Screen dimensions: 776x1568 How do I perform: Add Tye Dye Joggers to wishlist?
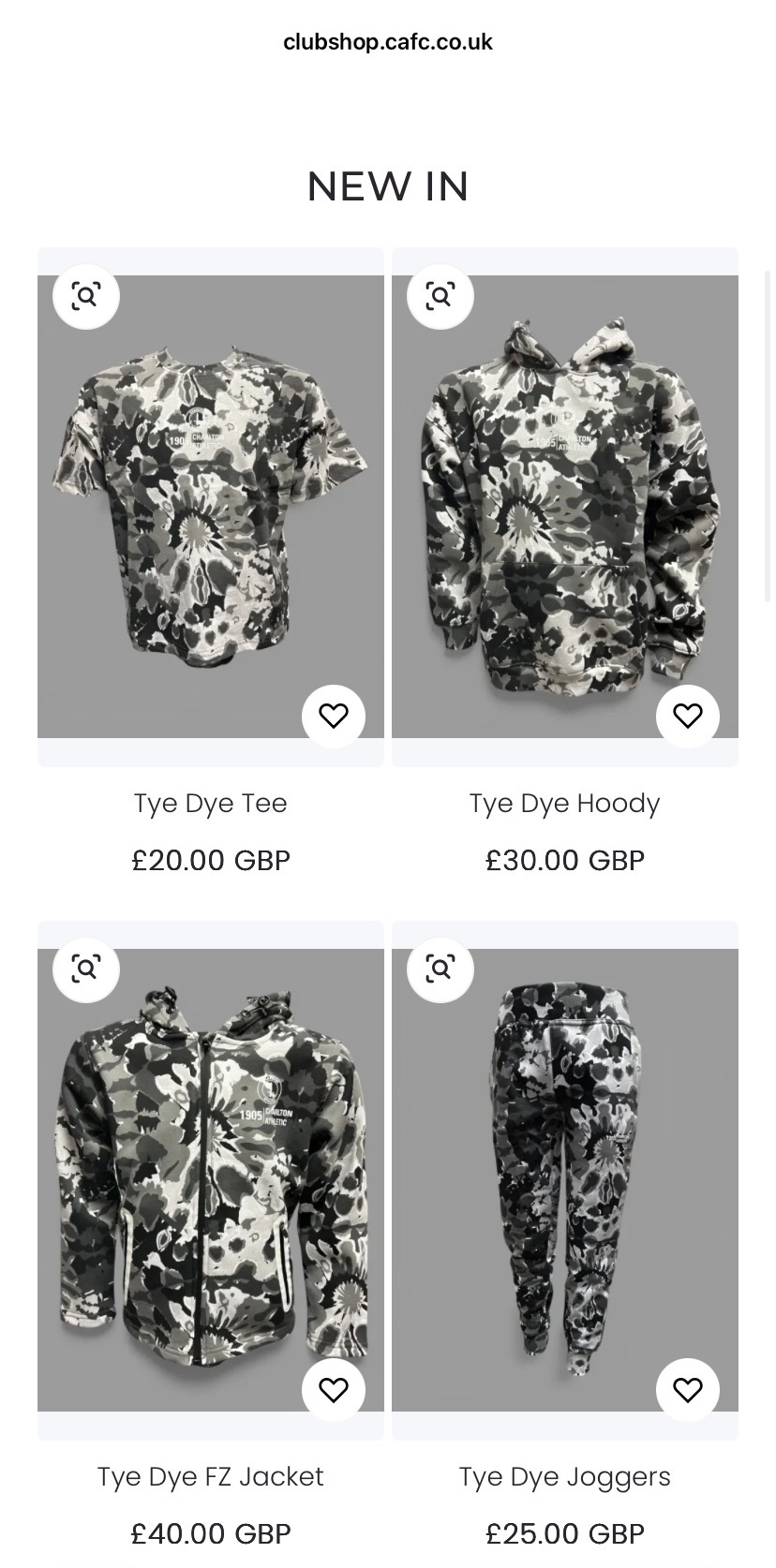688,1390
